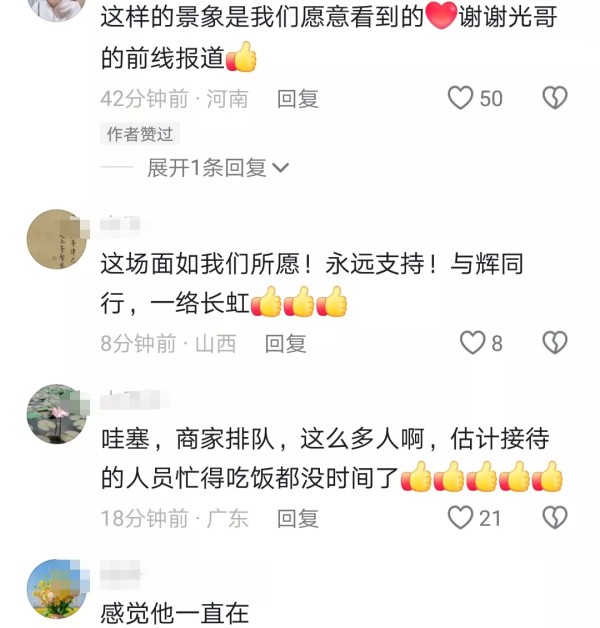Reply to the comment from Shanxi
Image resolution: width=600 pixels, height=628 pixels.
point(285,344)
